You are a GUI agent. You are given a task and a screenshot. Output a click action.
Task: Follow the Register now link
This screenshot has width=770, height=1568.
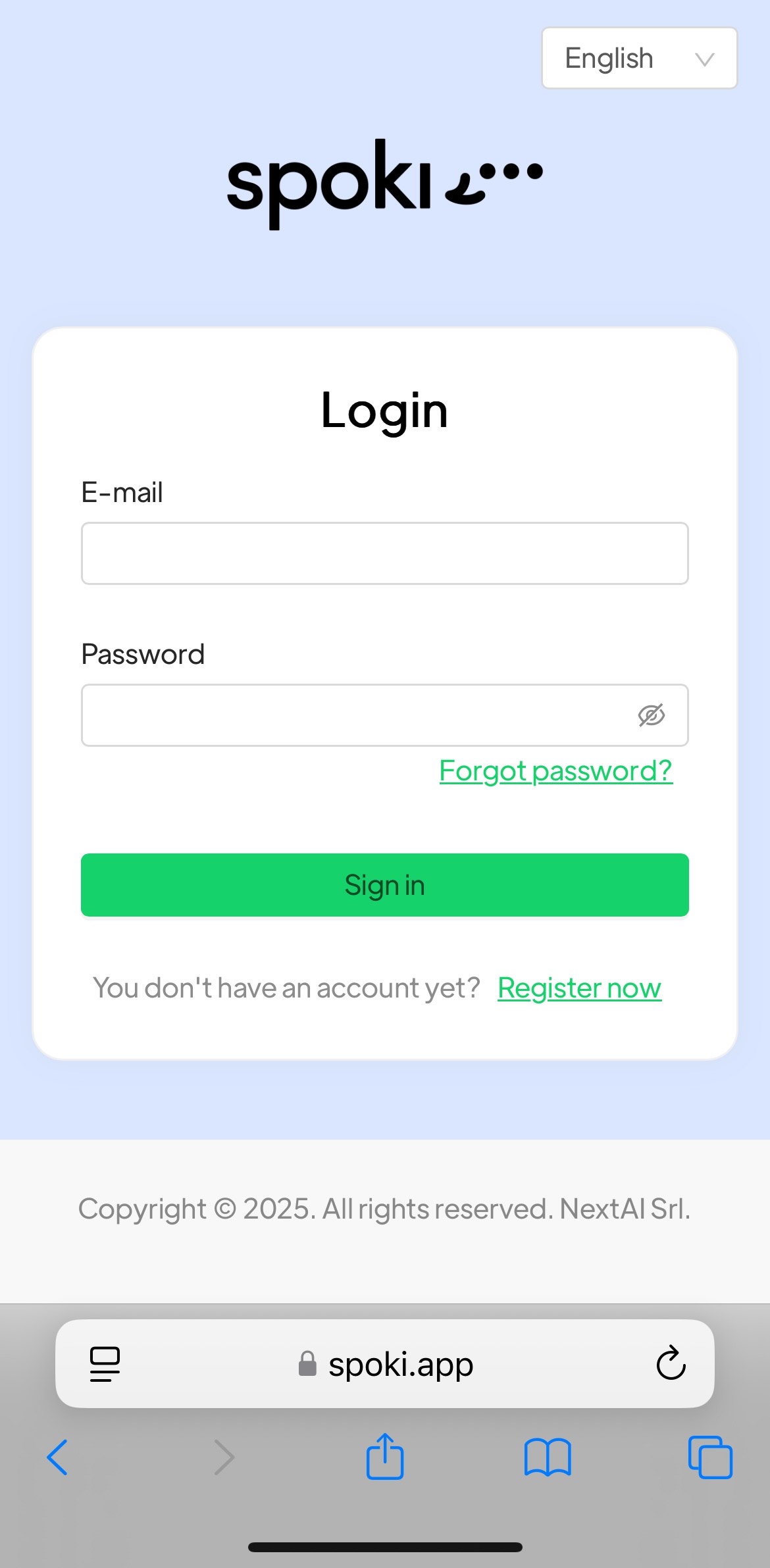(579, 988)
